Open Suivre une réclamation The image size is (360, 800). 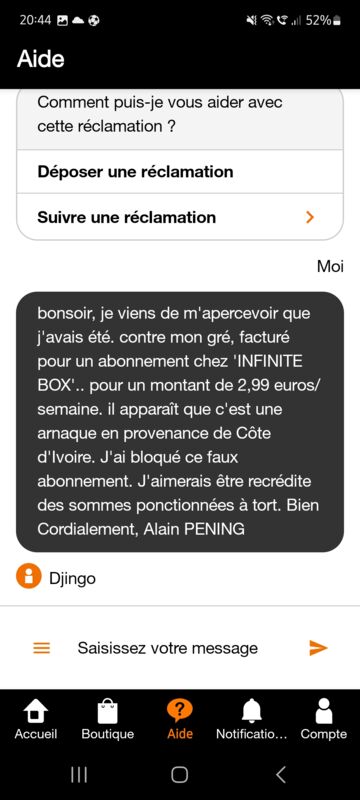180,217
